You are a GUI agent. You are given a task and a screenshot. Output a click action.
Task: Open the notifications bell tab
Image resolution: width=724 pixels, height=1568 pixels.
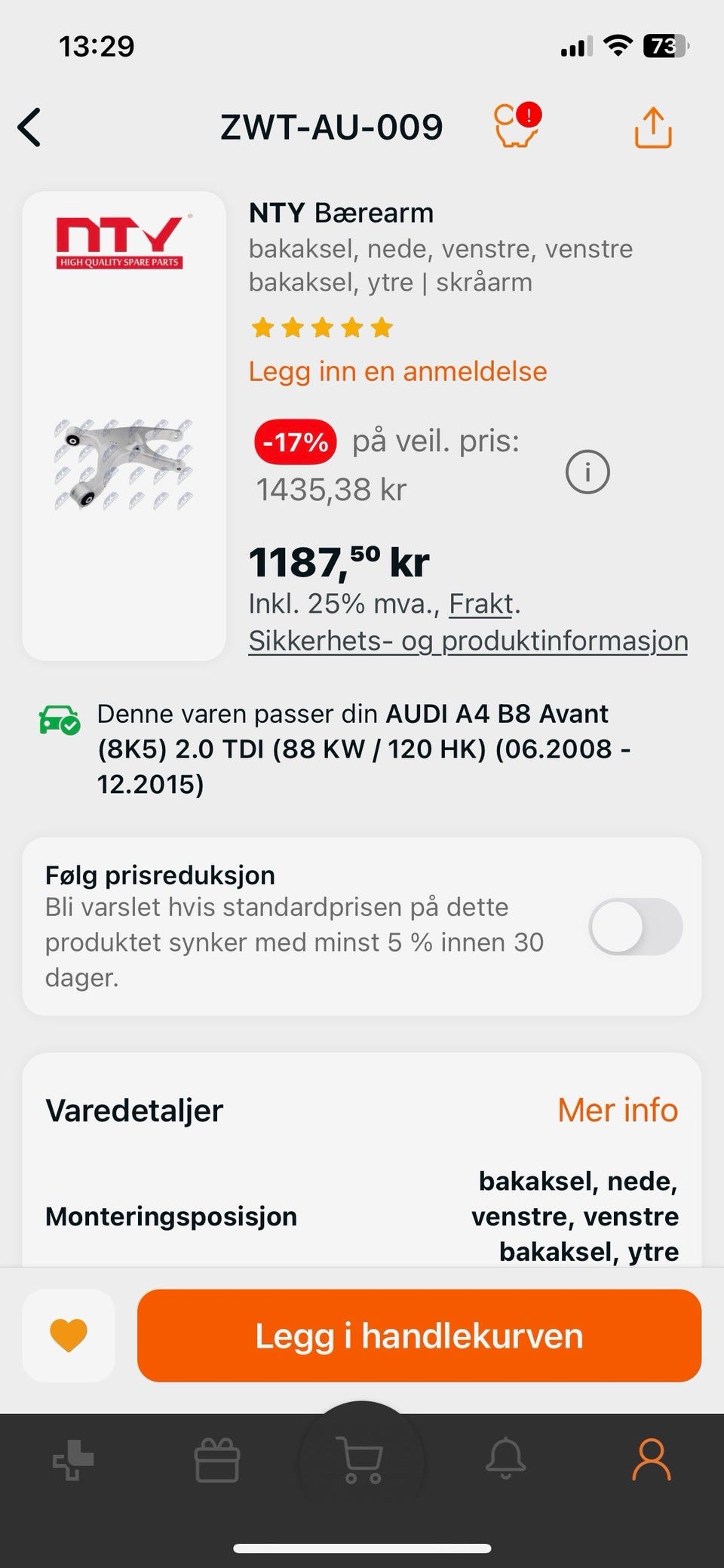pos(505,1459)
